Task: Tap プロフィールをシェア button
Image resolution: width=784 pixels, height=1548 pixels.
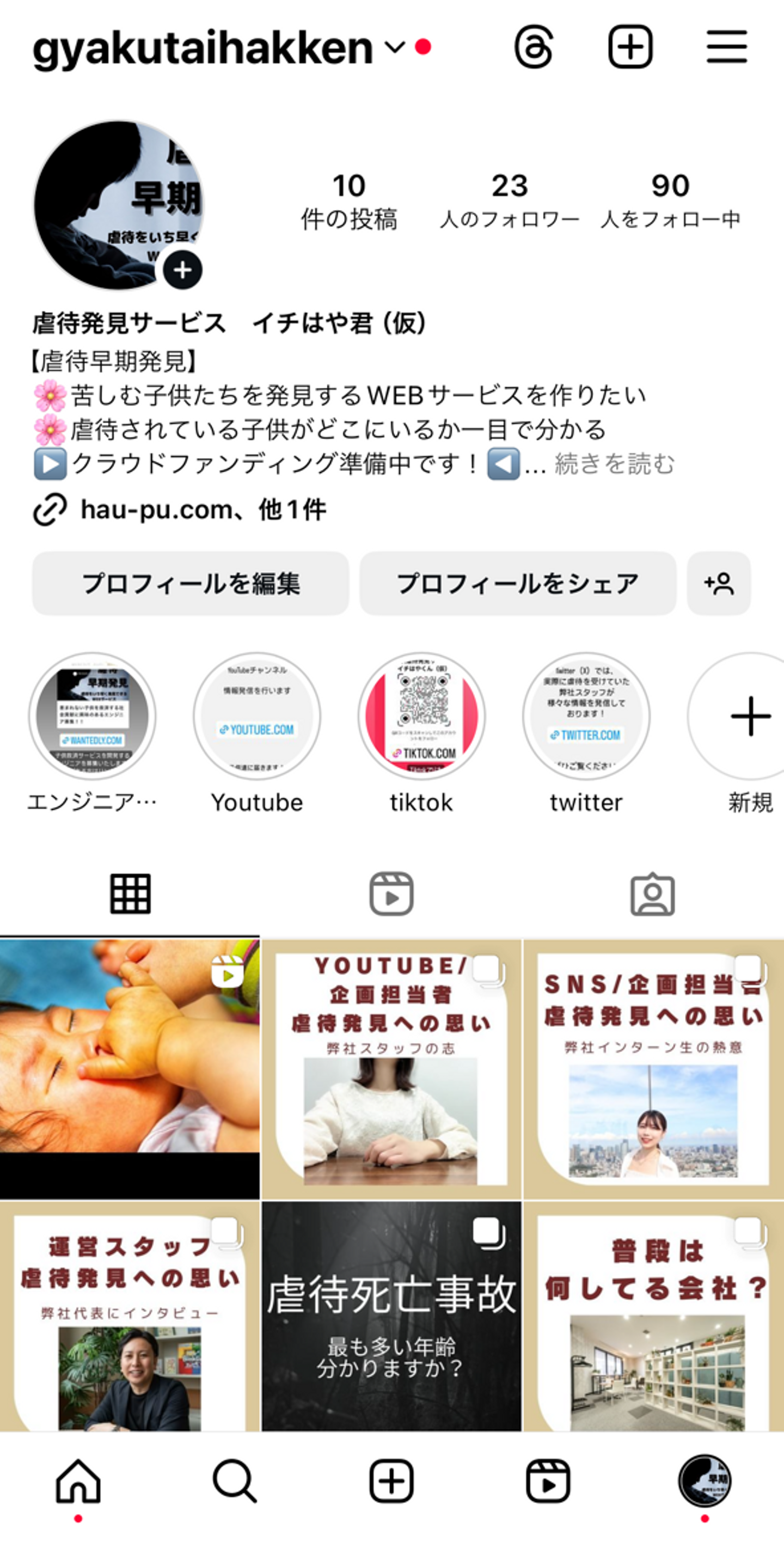Action: (x=517, y=584)
